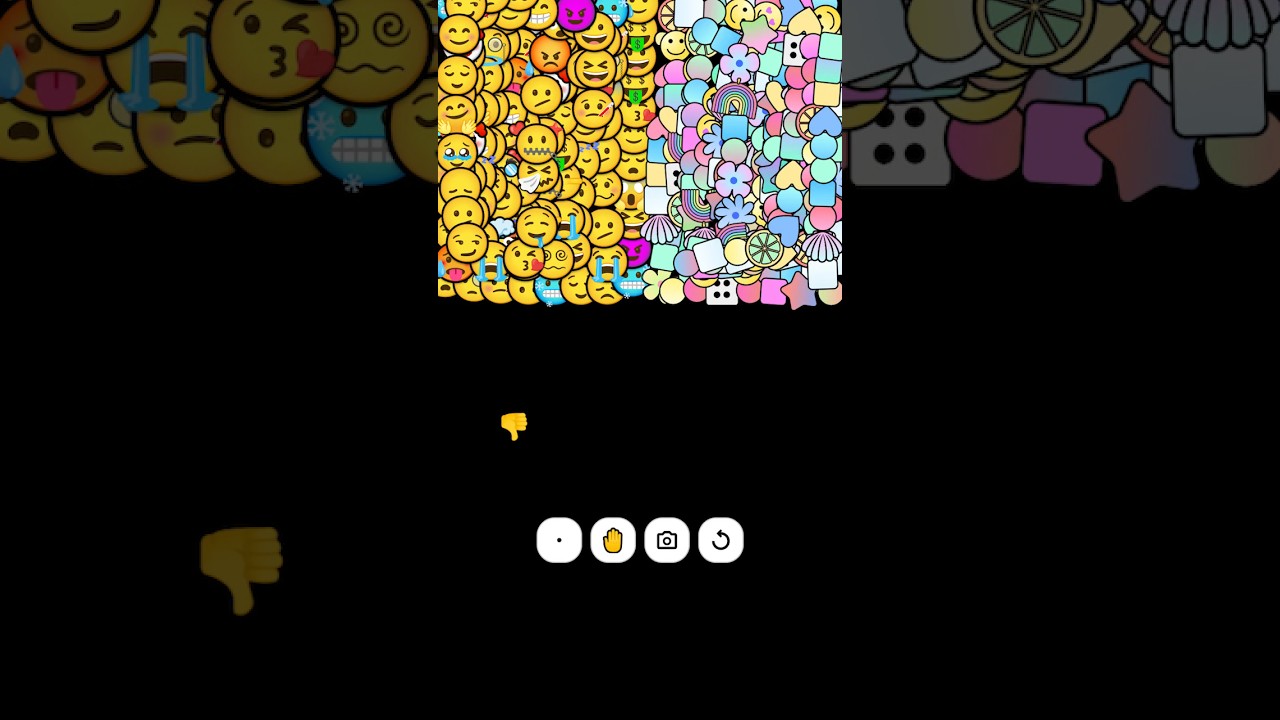Select the raised hand emoji tool
The height and width of the screenshot is (720, 1280).
(613, 541)
